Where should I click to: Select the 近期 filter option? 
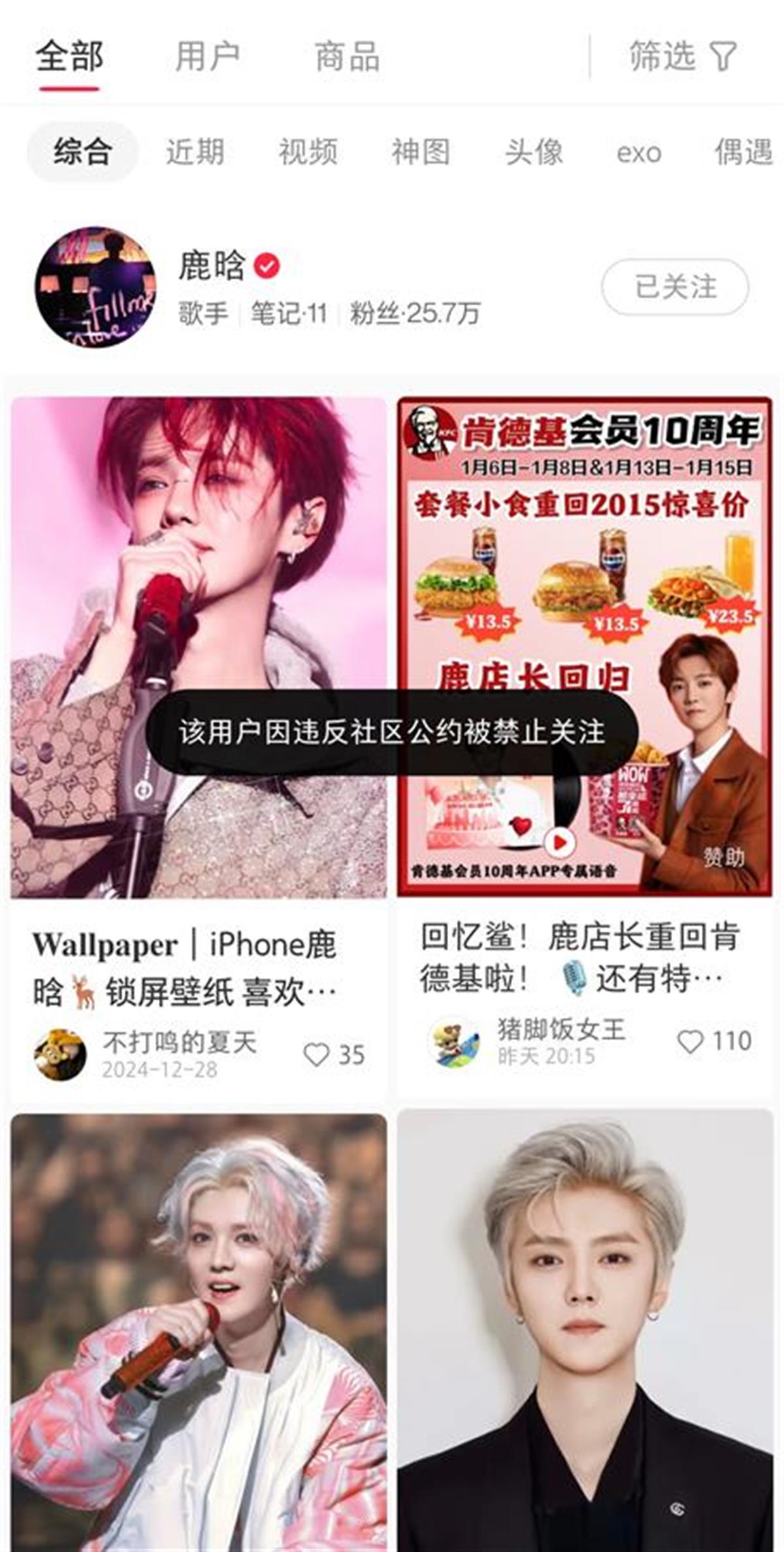point(195,152)
